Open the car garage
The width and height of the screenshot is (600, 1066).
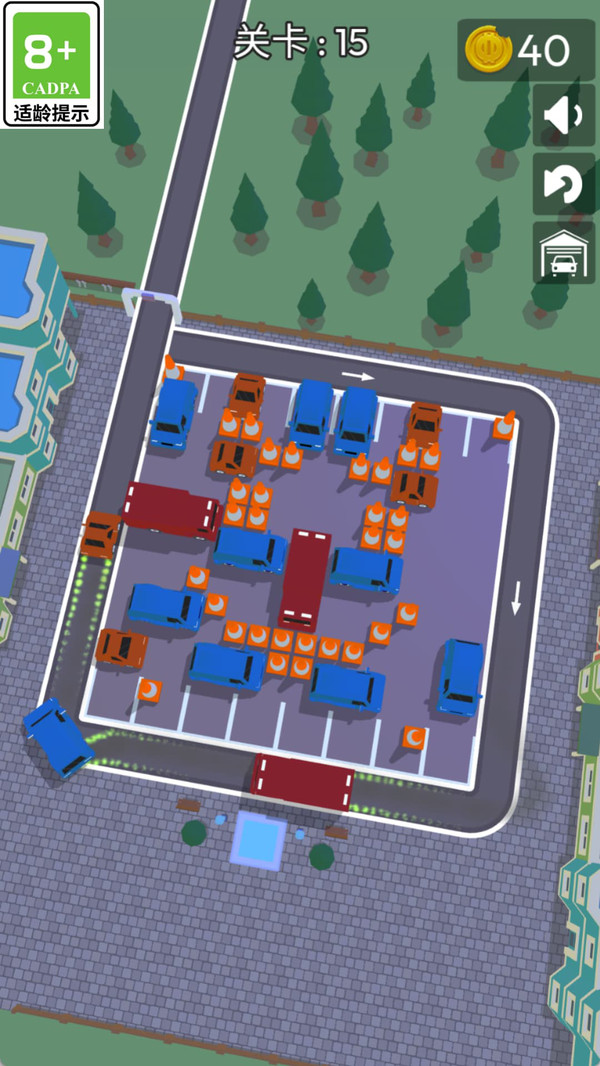click(564, 254)
